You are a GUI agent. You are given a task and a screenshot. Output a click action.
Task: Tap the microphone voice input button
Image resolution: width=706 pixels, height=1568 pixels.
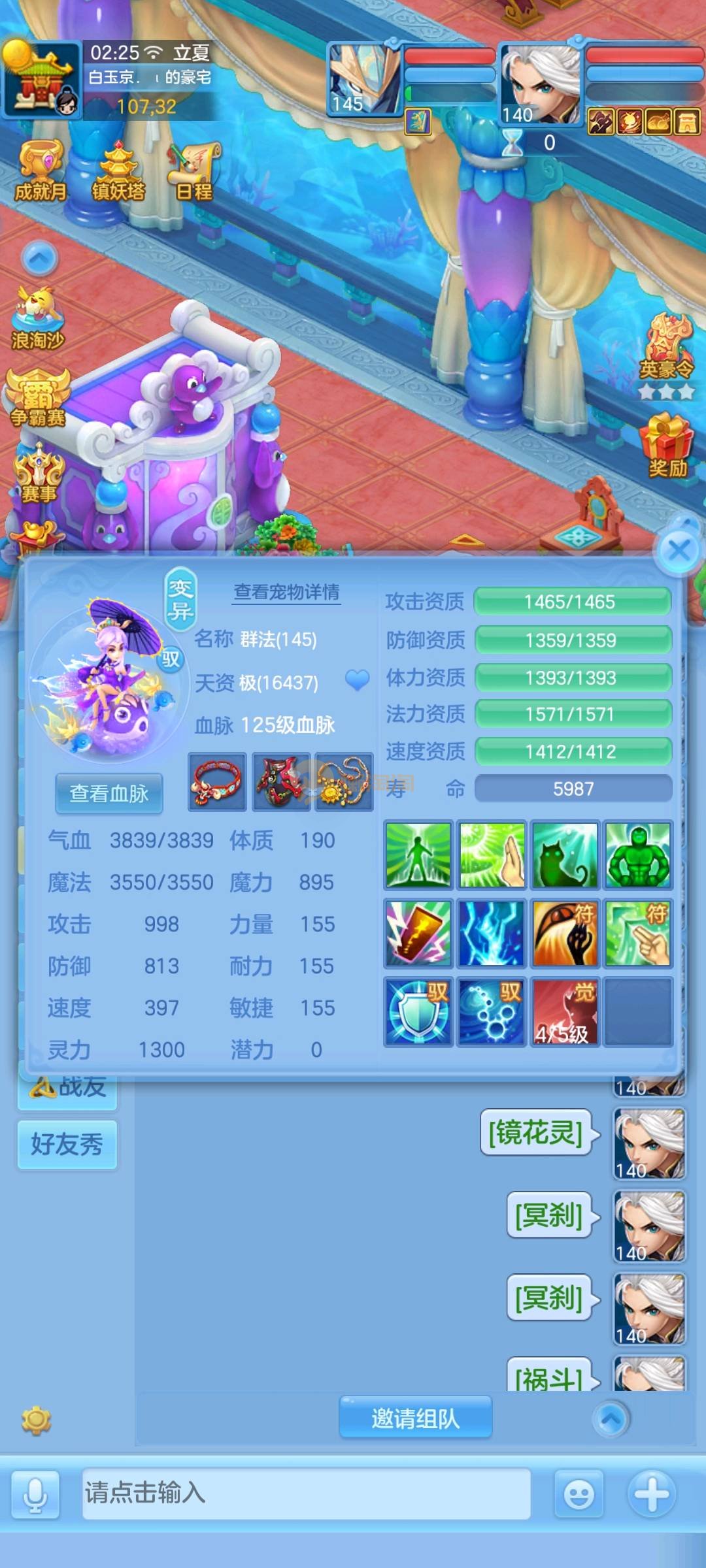35,1494
